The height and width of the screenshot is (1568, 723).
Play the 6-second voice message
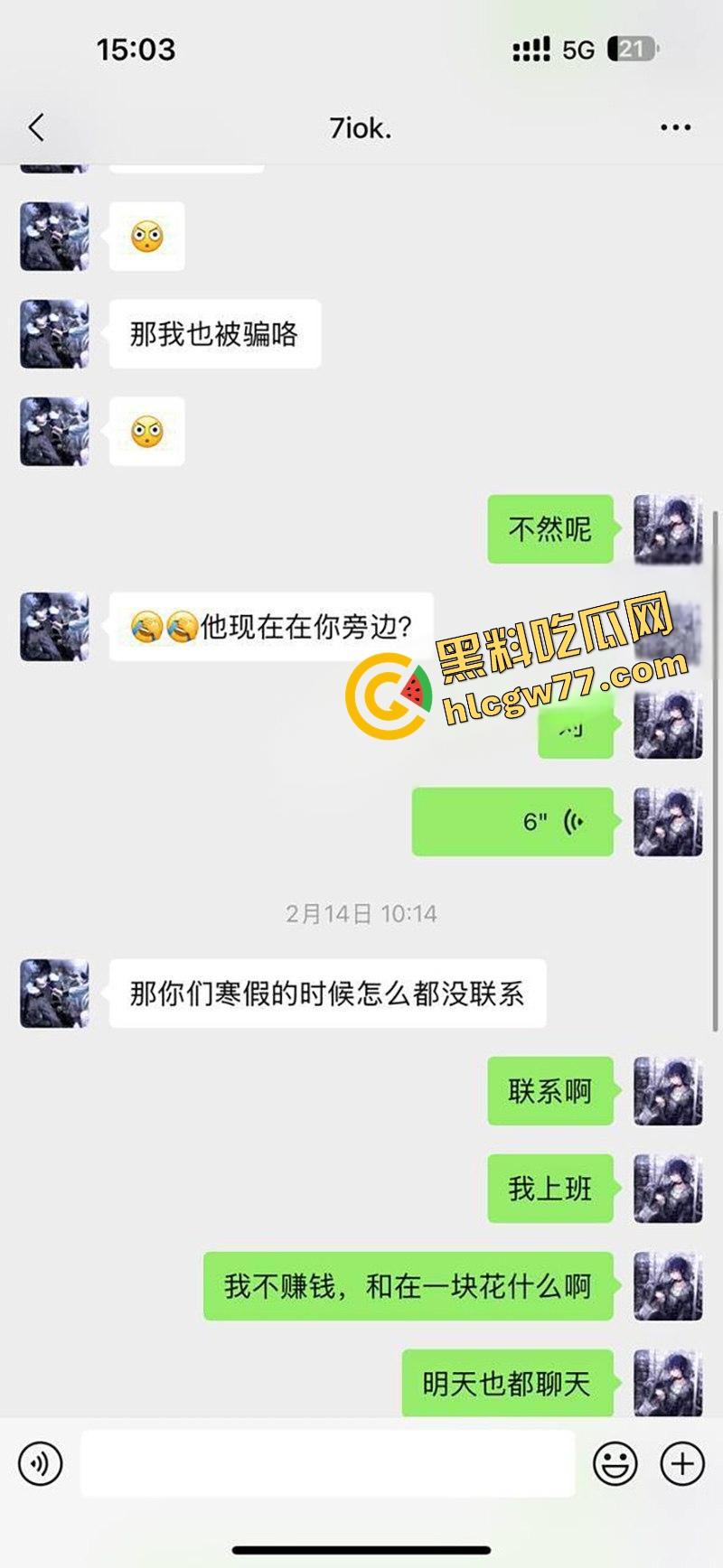(x=512, y=822)
